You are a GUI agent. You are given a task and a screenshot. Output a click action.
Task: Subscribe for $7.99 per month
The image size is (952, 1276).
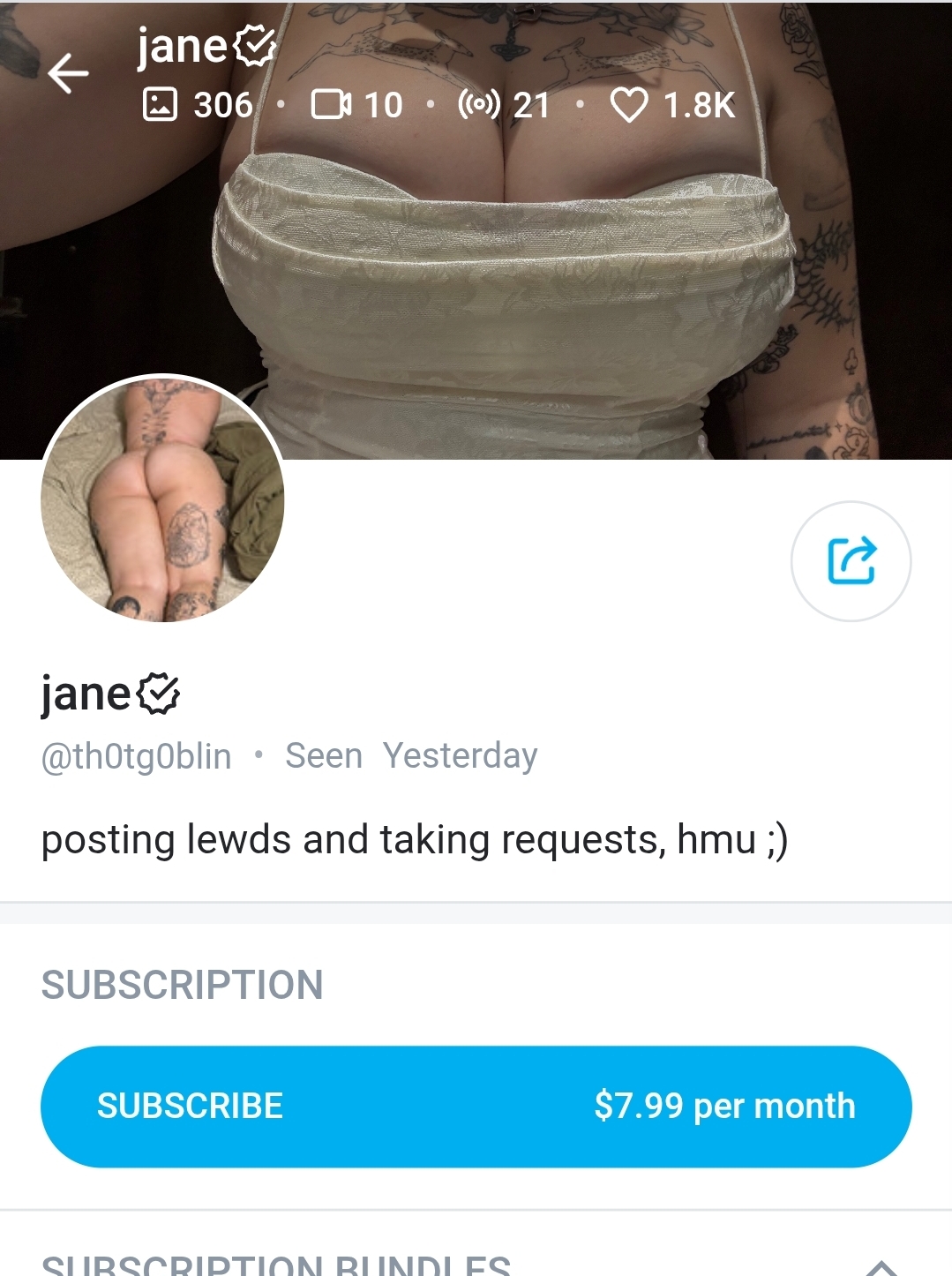point(476,1106)
